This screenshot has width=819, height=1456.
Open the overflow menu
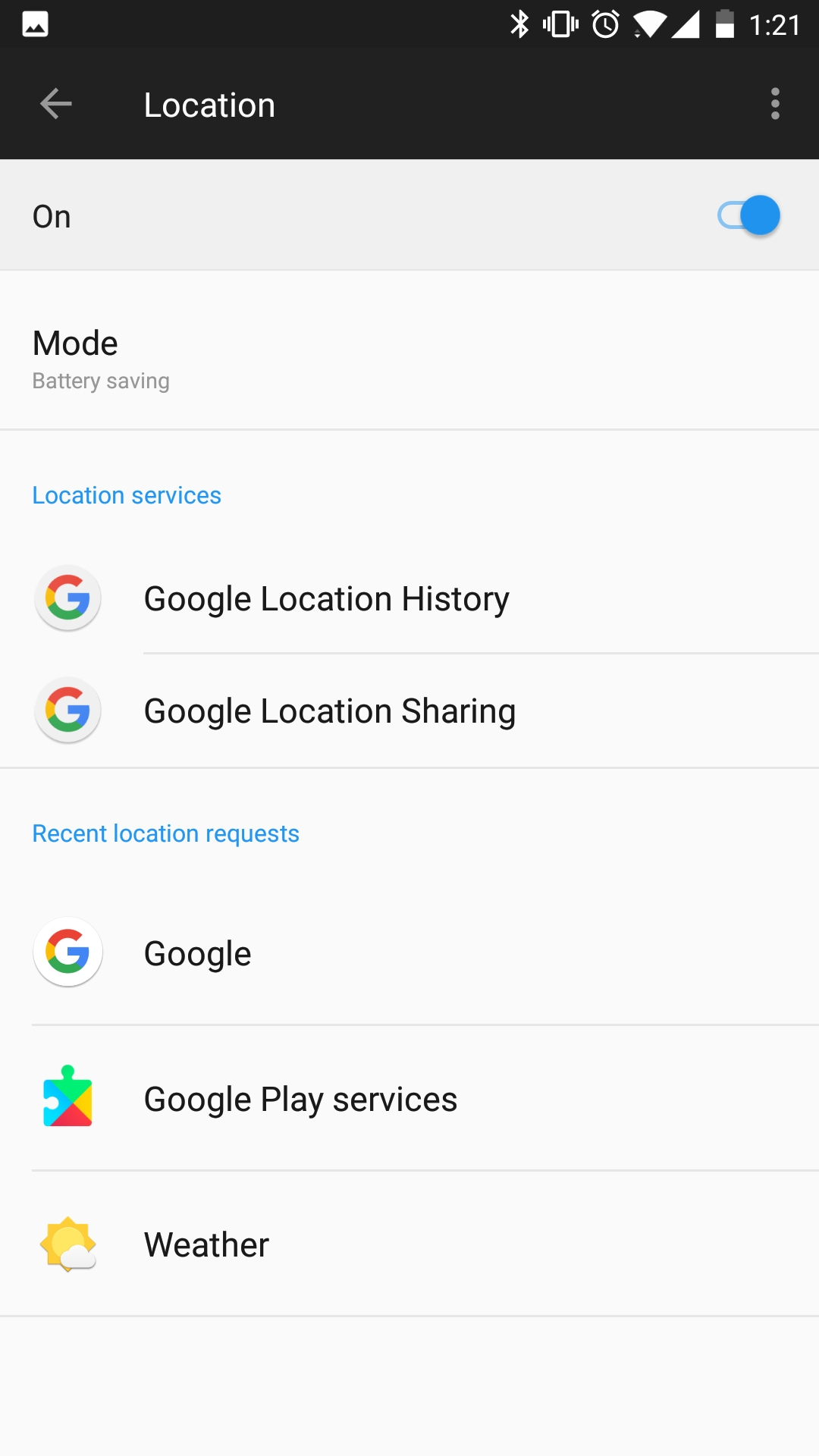point(774,104)
